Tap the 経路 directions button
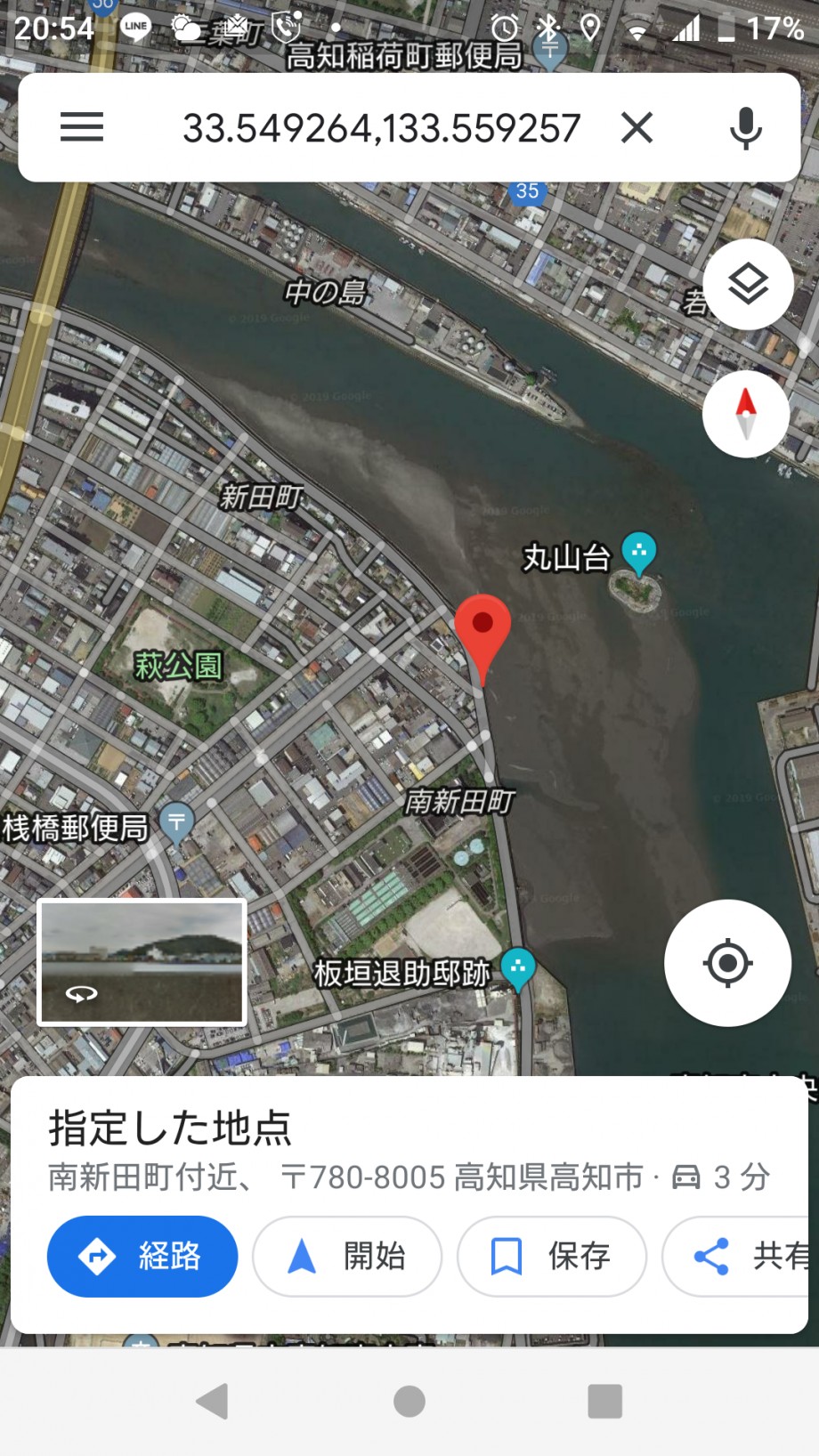This screenshot has width=819, height=1456. click(142, 1256)
